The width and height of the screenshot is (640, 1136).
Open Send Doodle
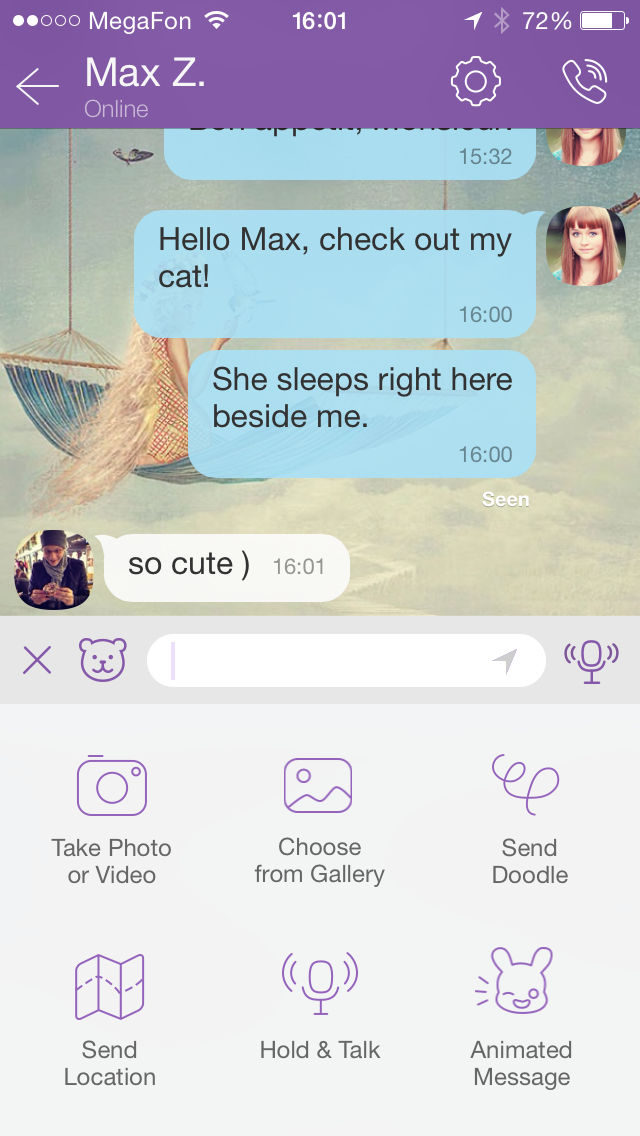[x=529, y=820]
